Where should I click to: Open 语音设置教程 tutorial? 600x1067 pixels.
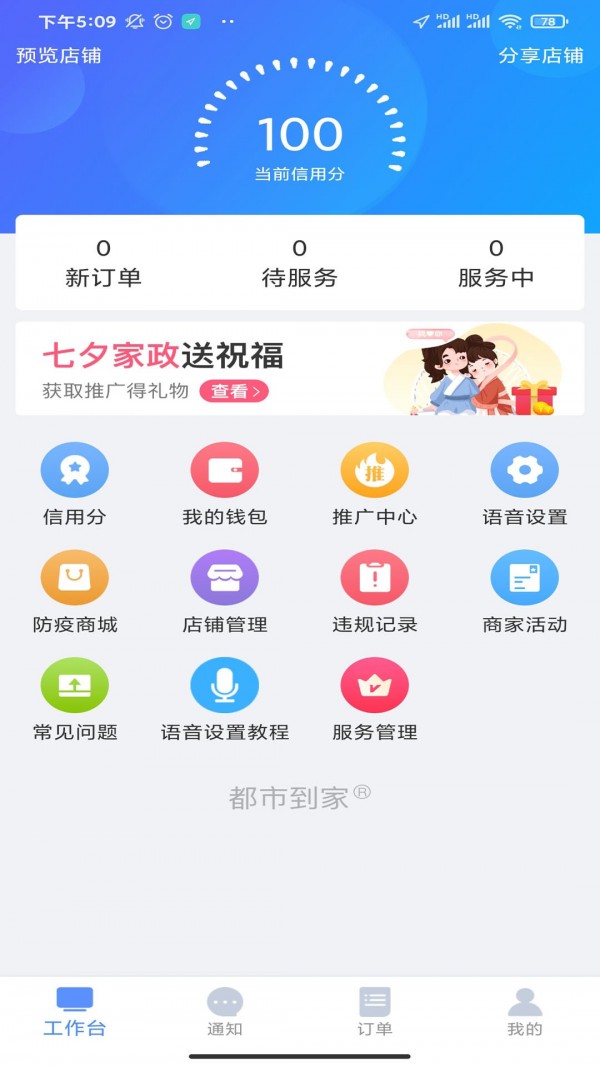[x=224, y=700]
